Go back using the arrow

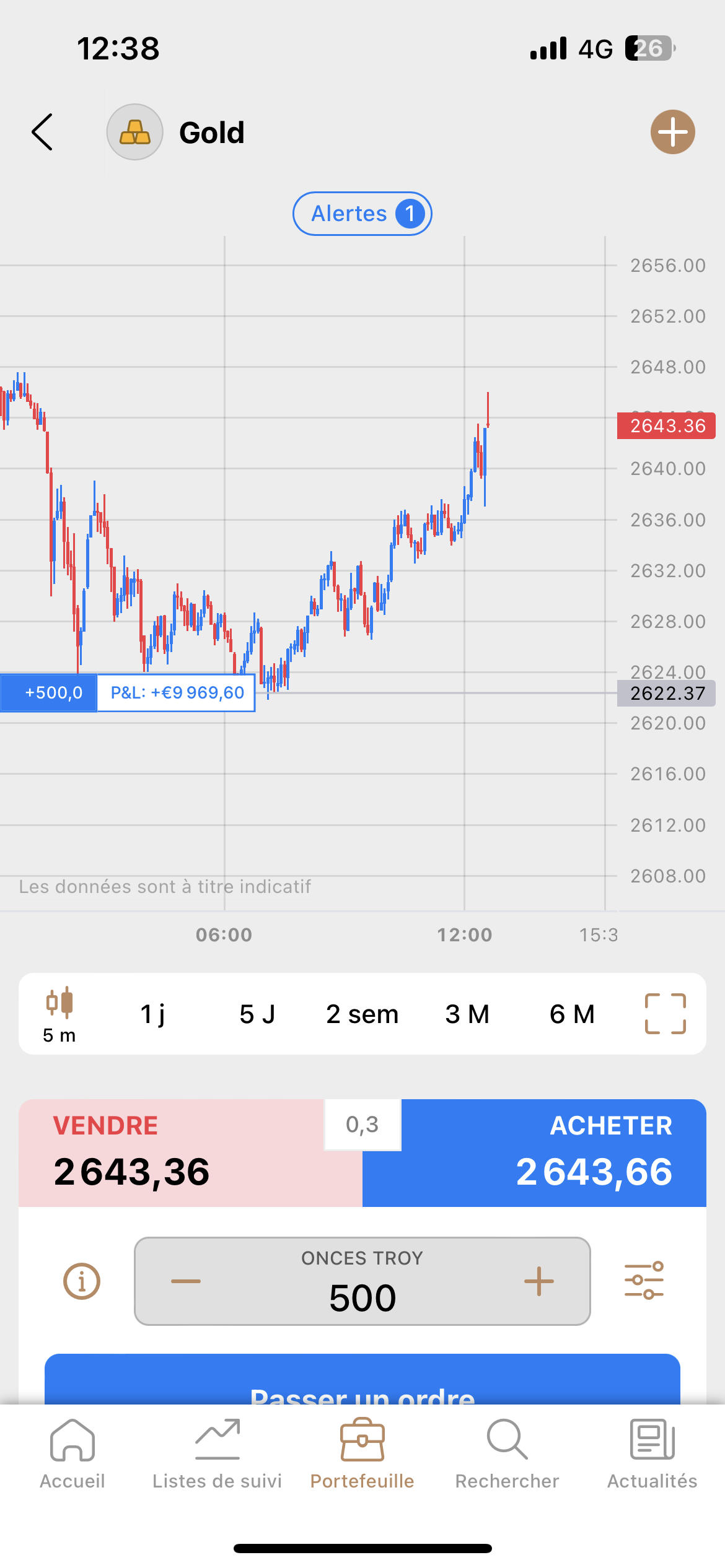coord(42,132)
